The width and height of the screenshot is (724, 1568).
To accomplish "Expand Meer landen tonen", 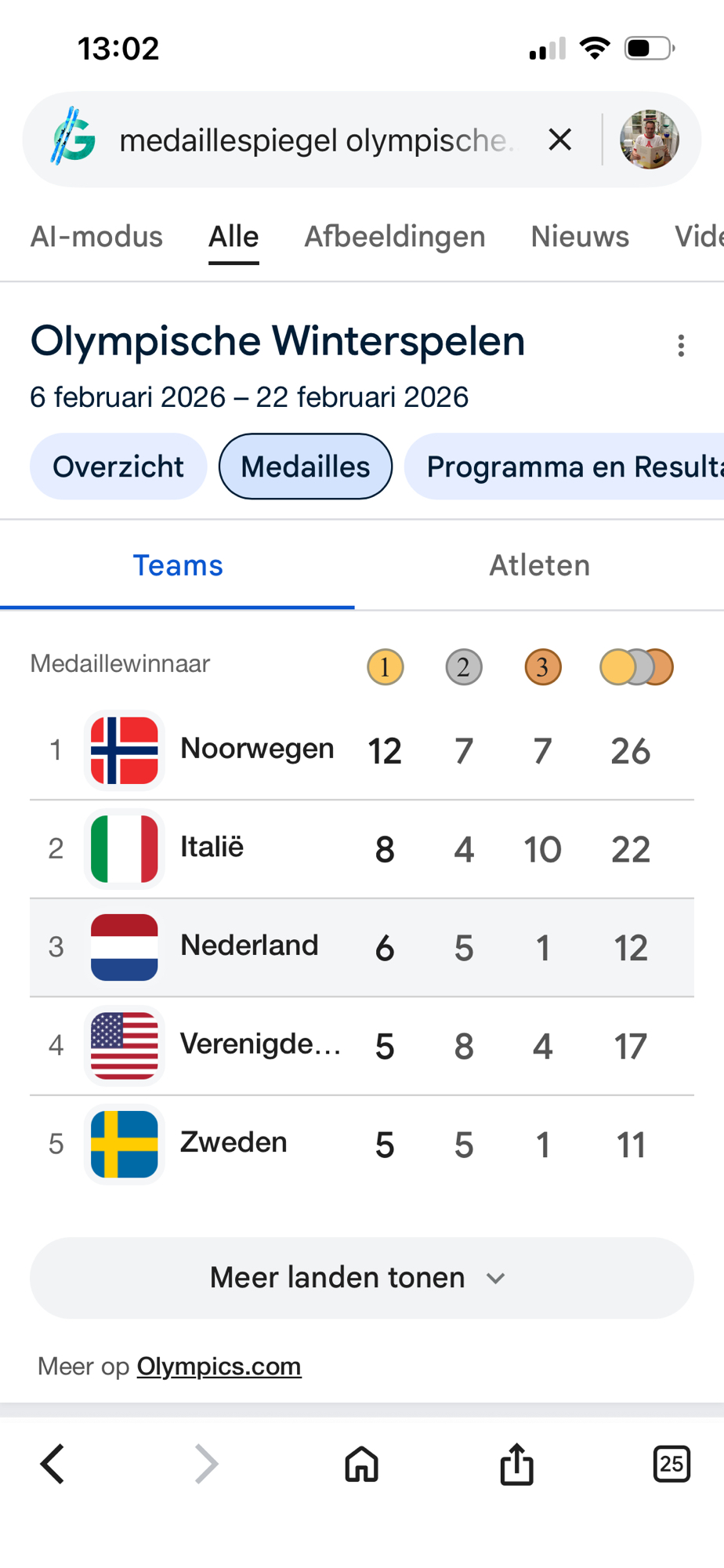I will 361,1278.
